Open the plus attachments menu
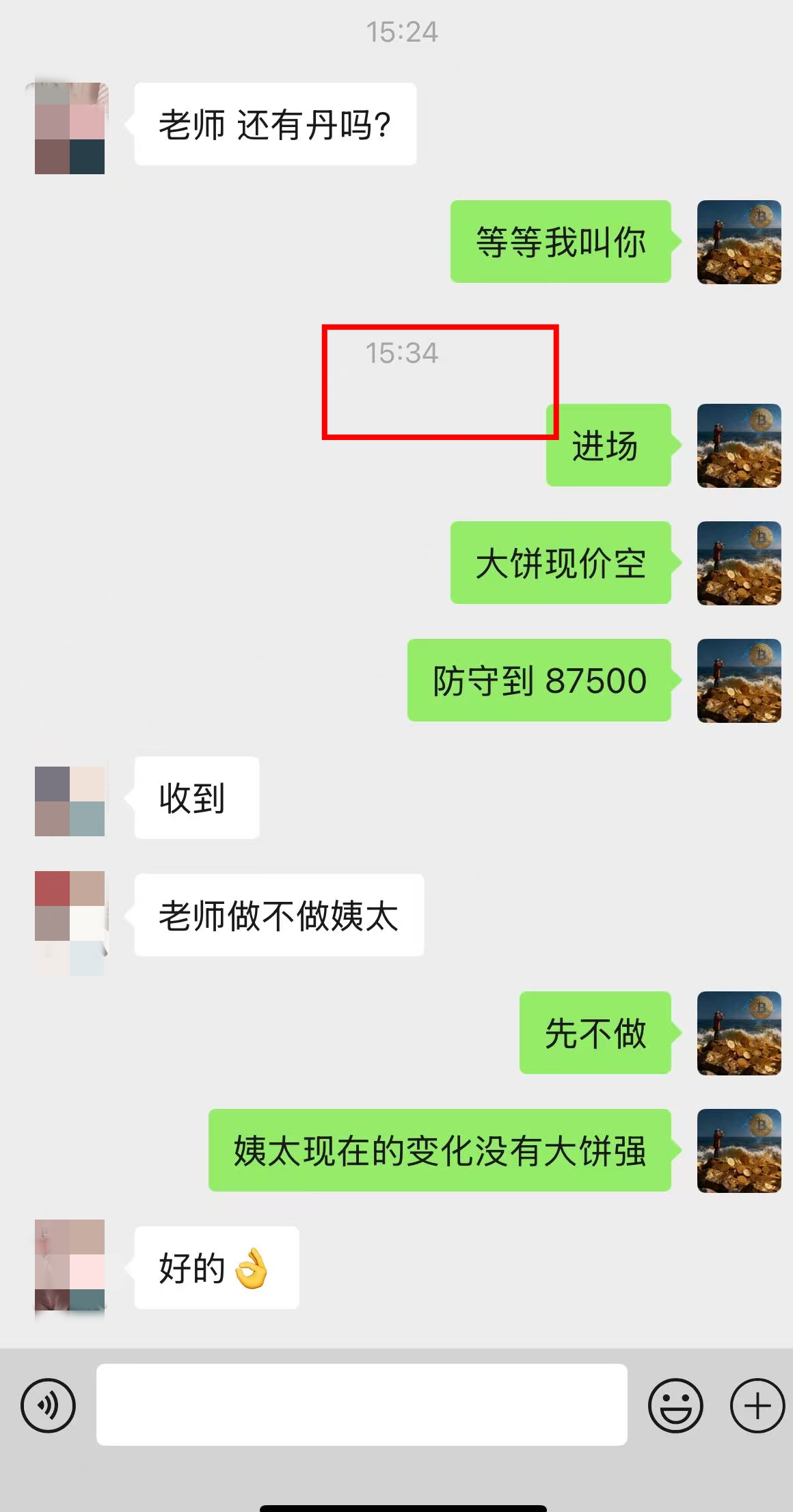The width and height of the screenshot is (793, 1512). tap(757, 1405)
